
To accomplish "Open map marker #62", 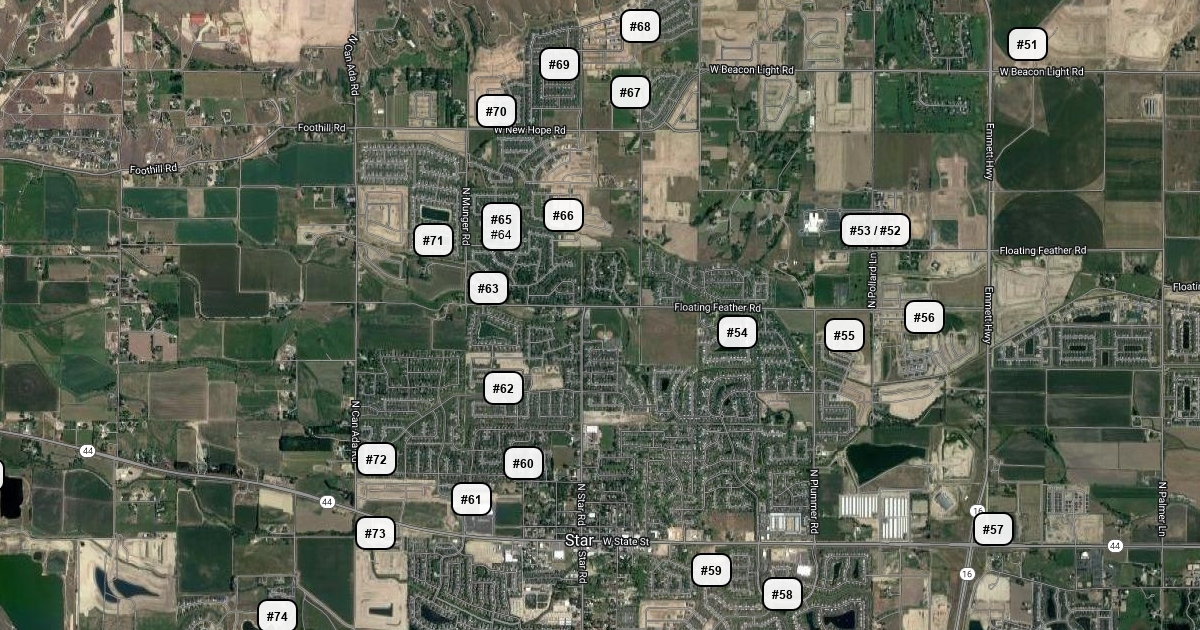I will click(x=503, y=388).
